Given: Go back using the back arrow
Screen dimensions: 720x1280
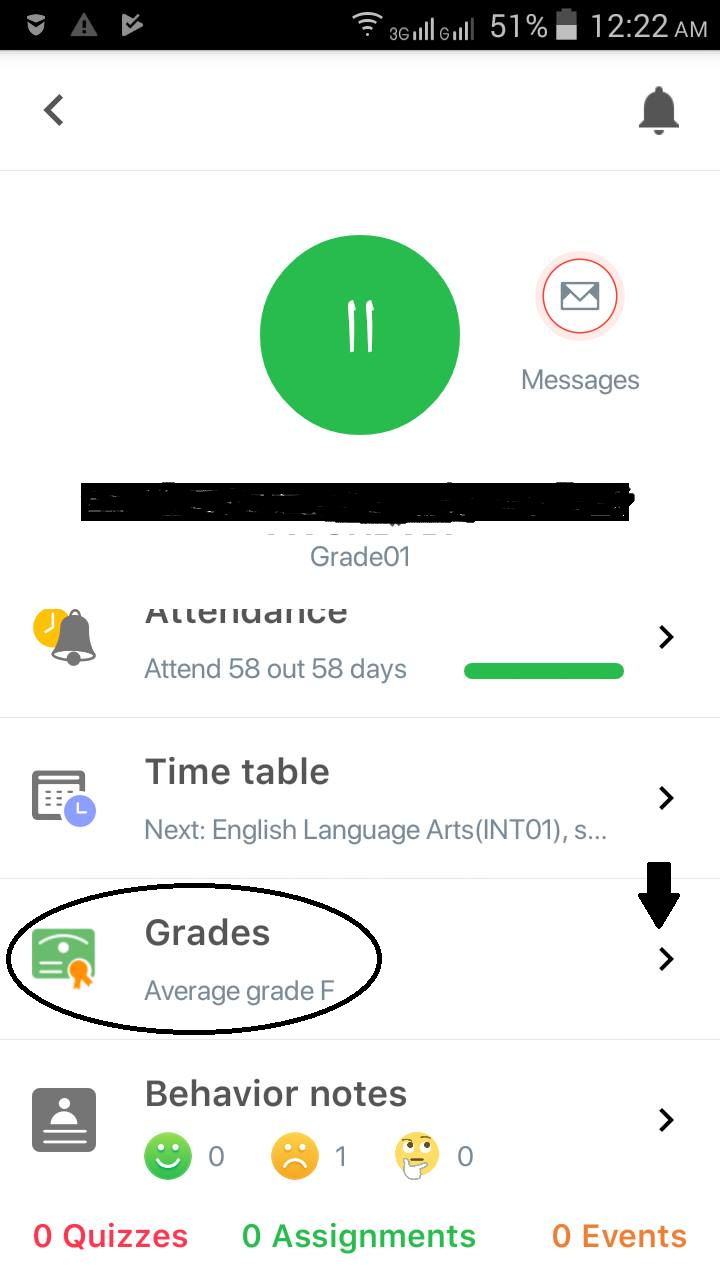Looking at the screenshot, I should click(x=54, y=110).
